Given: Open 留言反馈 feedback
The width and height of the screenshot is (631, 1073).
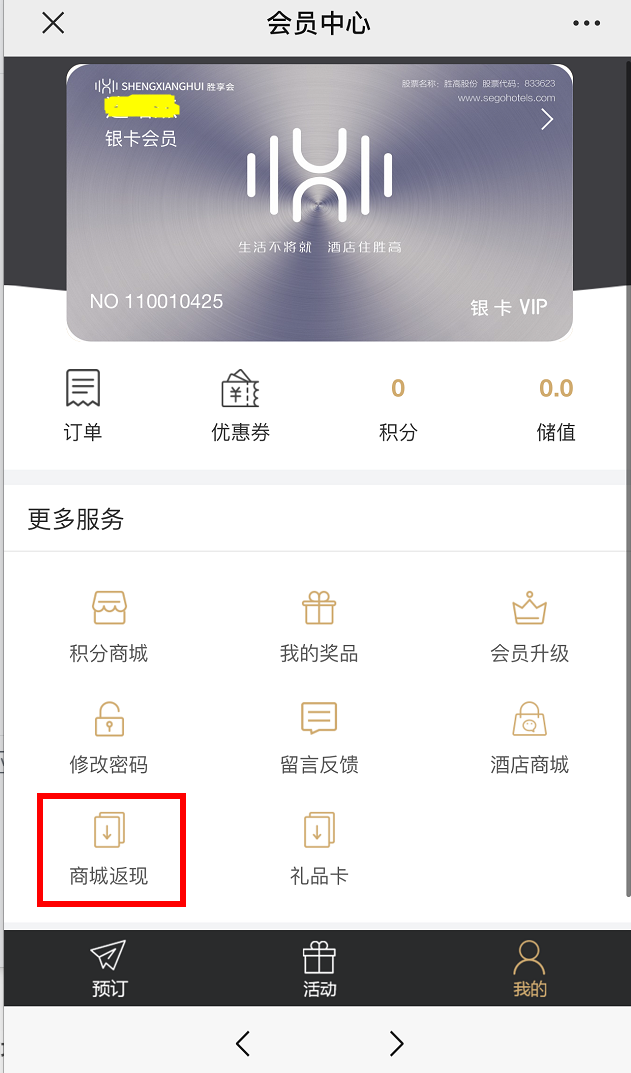Looking at the screenshot, I should [319, 738].
